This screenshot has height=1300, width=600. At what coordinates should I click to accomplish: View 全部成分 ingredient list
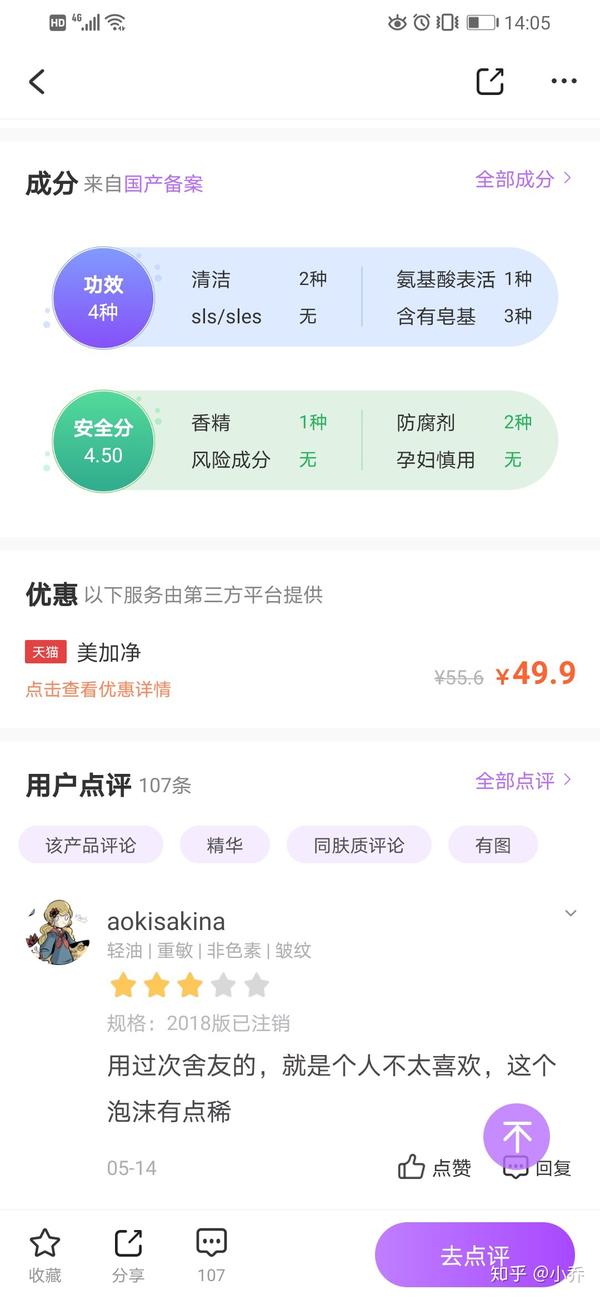click(523, 179)
